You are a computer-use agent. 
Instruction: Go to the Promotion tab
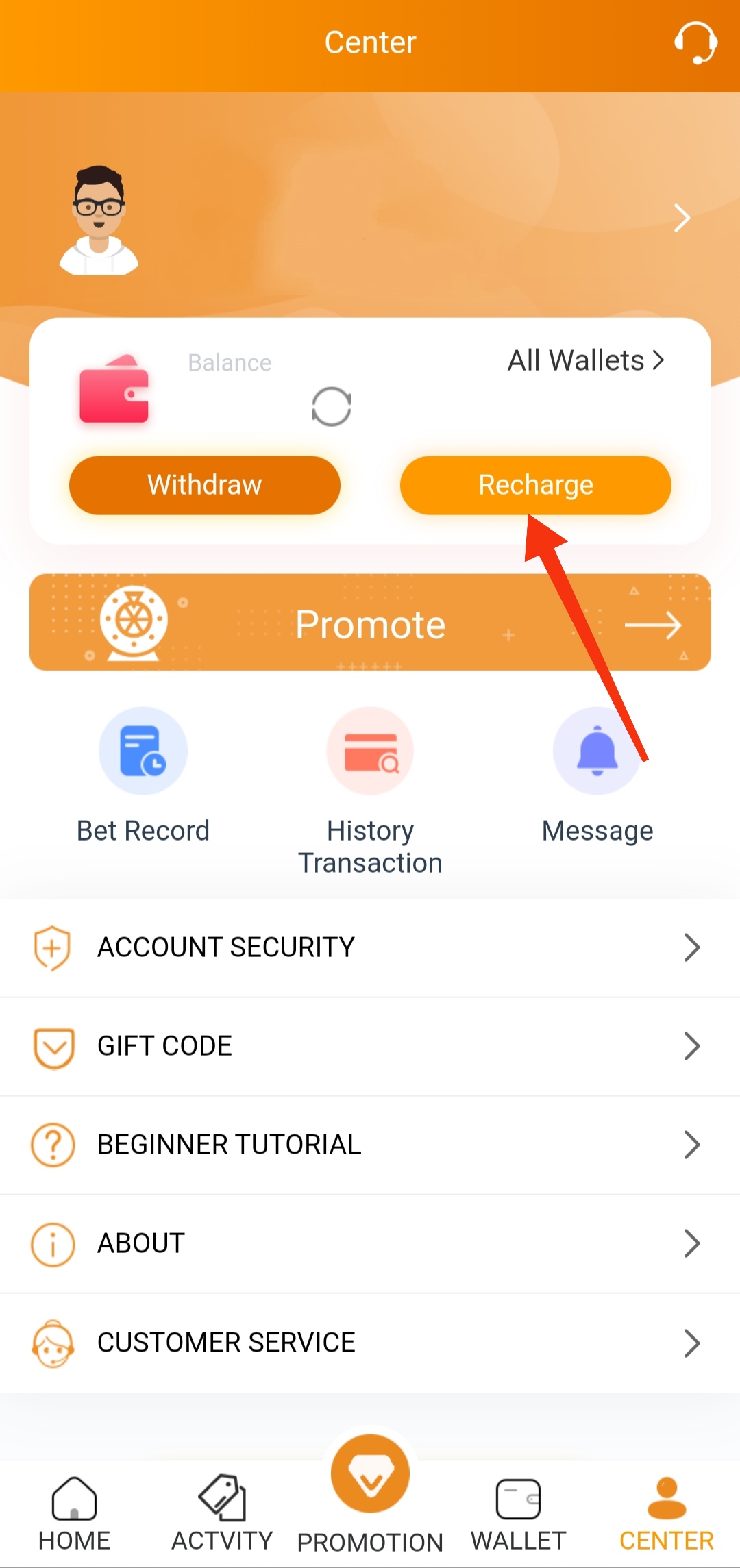pyautogui.click(x=370, y=1493)
